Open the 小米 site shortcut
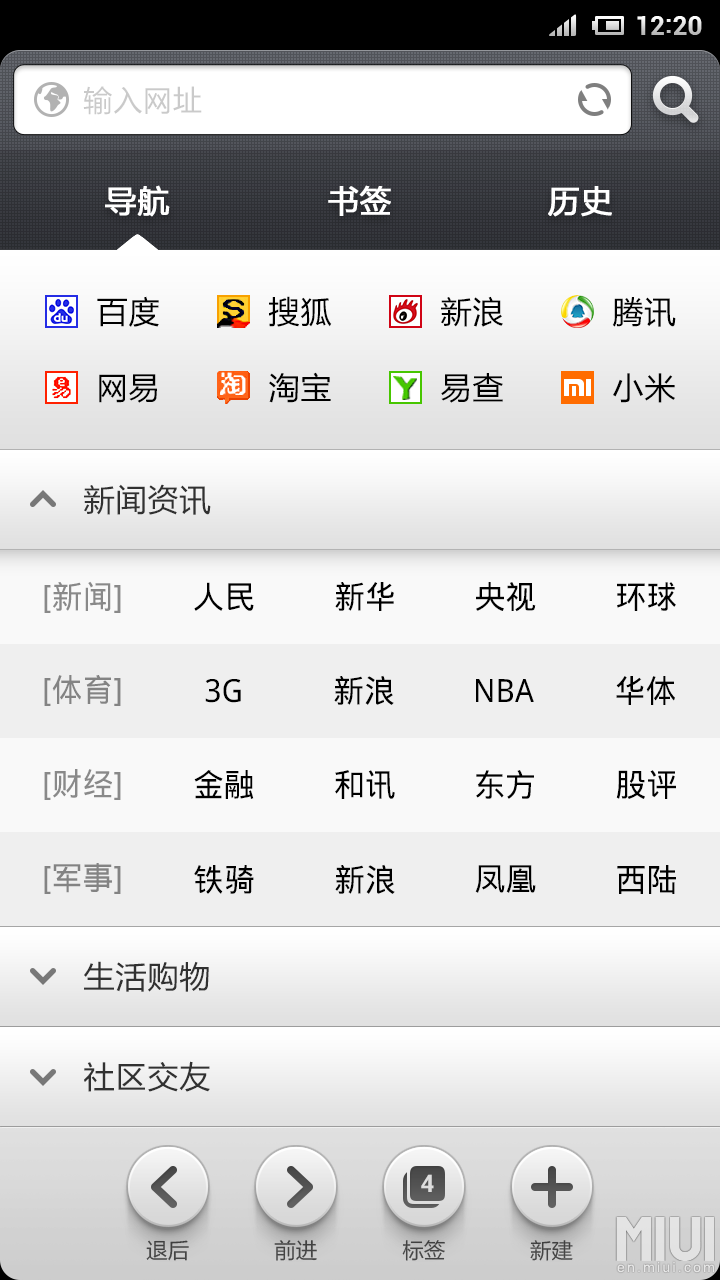The height and width of the screenshot is (1280, 720). 618,388
